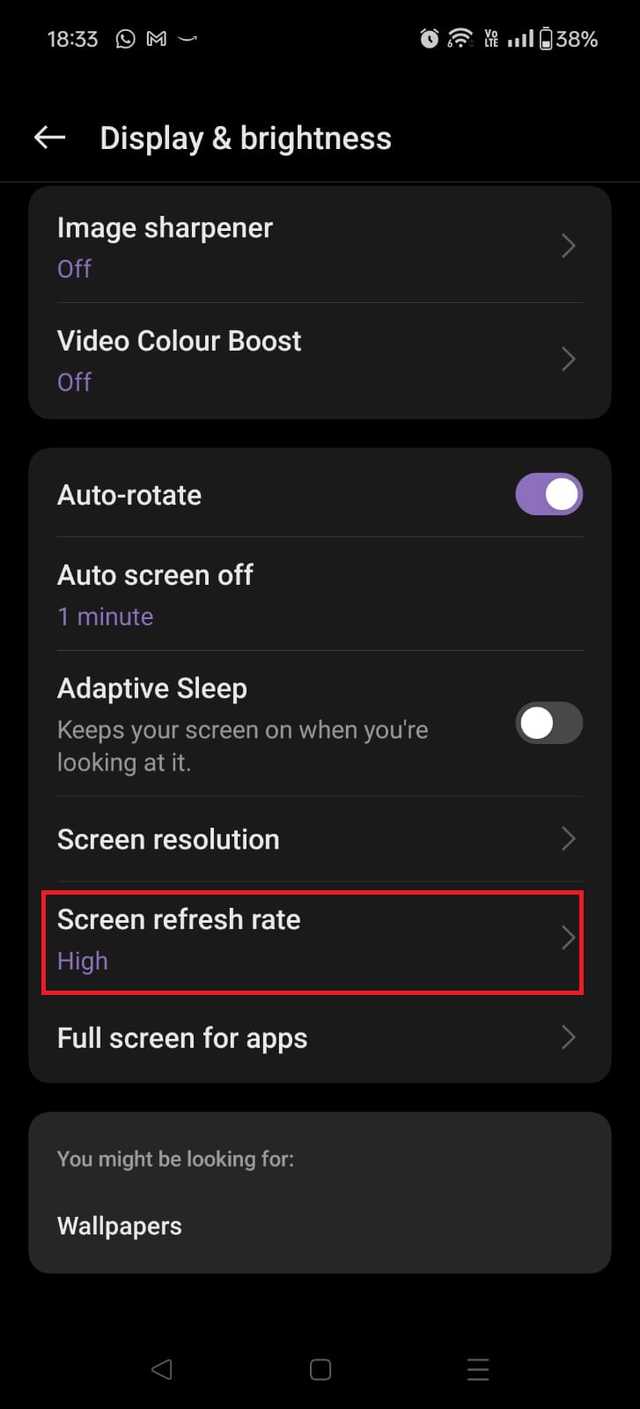
Task: Go back from Display & brightness
Action: point(49,138)
